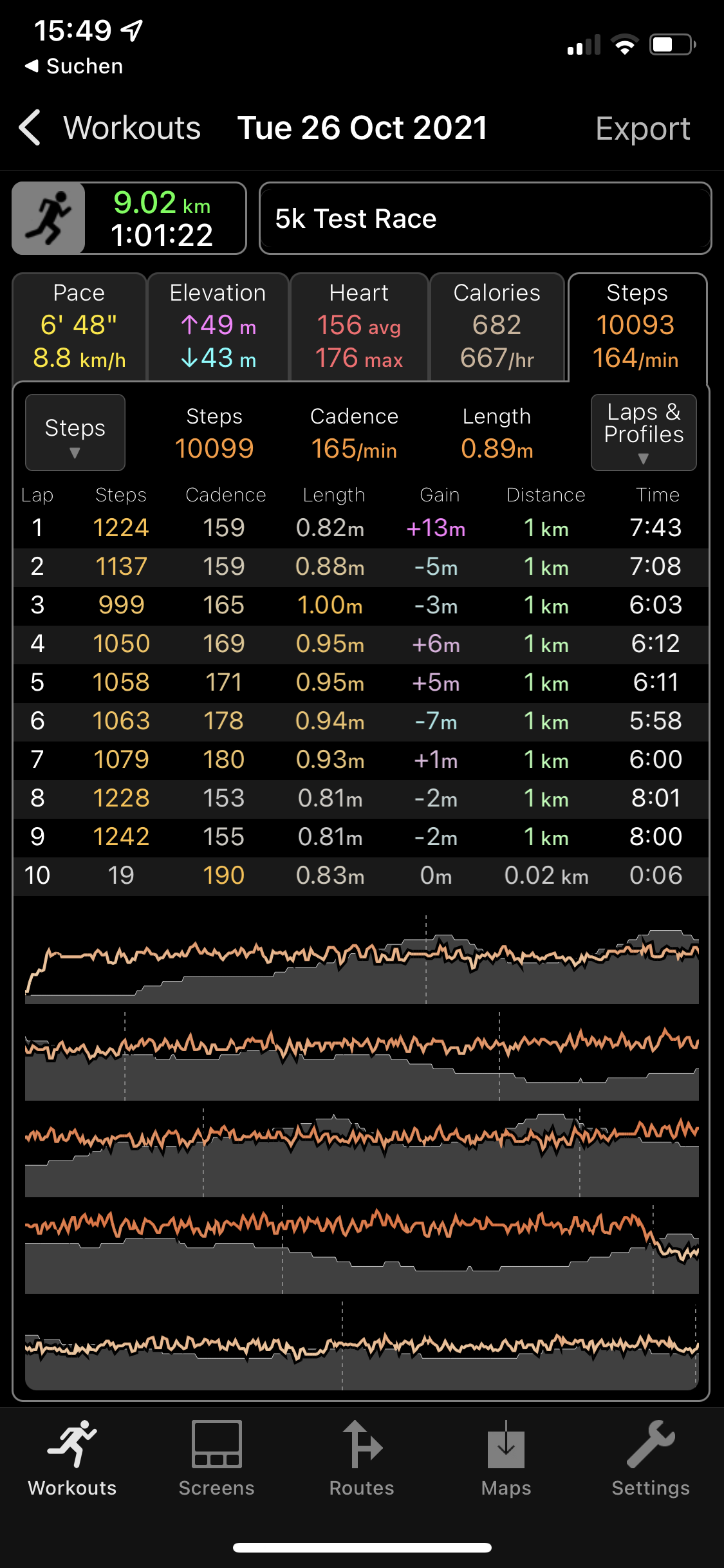
Task: Open the Settings tab
Action: pyautogui.click(x=651, y=1459)
